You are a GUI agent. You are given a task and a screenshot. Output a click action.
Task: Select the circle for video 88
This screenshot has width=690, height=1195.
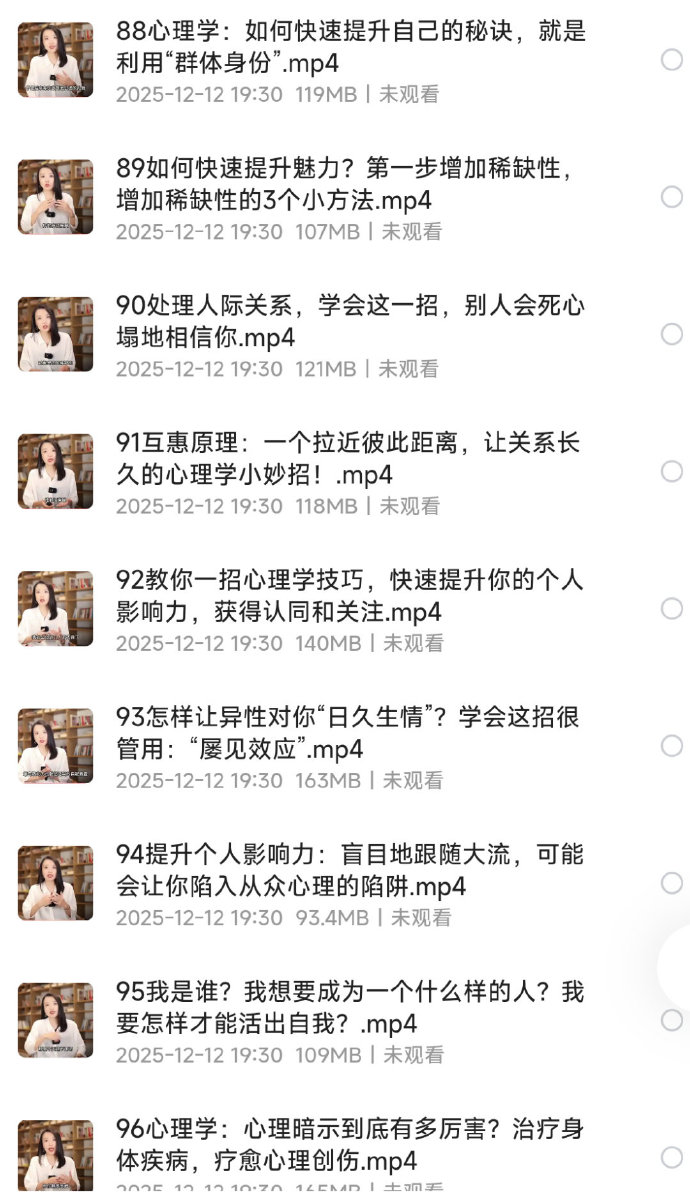pos(672,60)
